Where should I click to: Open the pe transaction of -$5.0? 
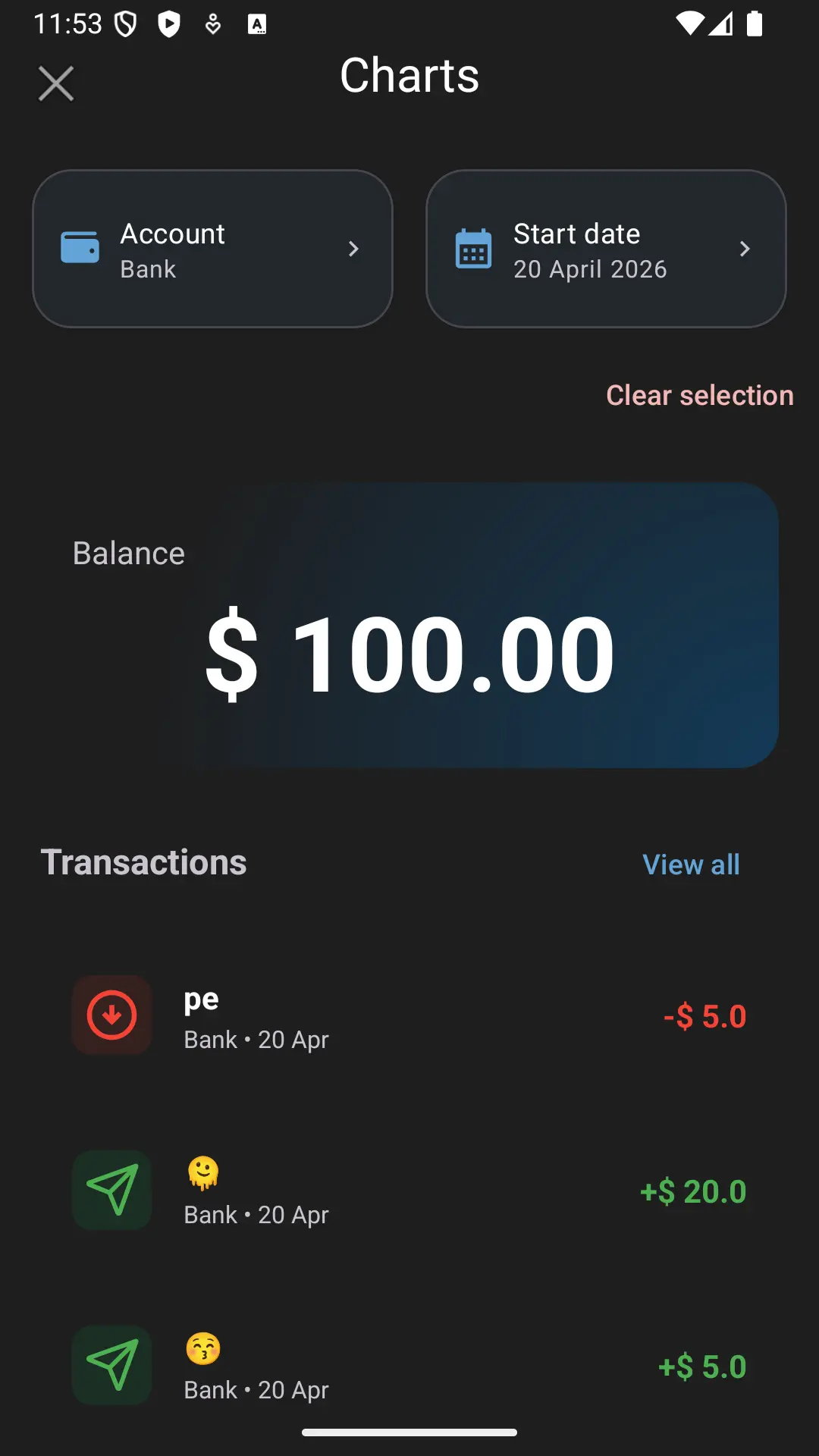(409, 1015)
